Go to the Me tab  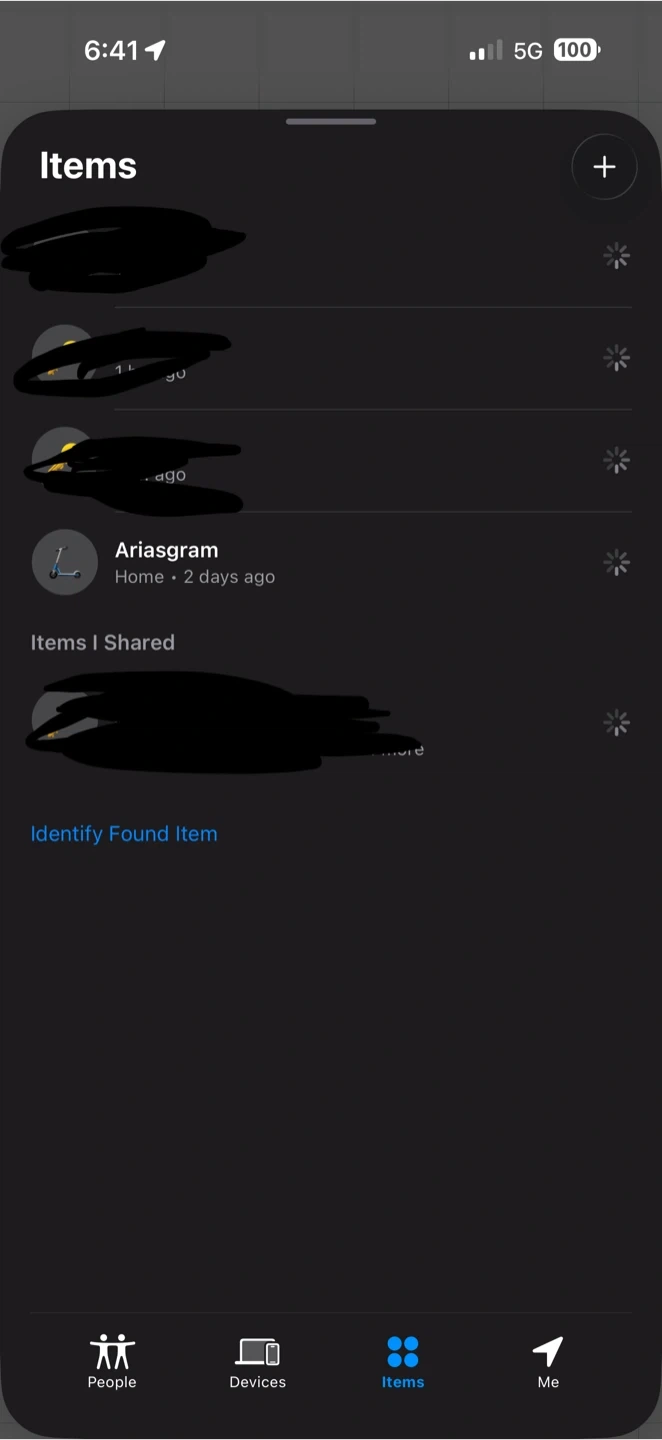(548, 1362)
